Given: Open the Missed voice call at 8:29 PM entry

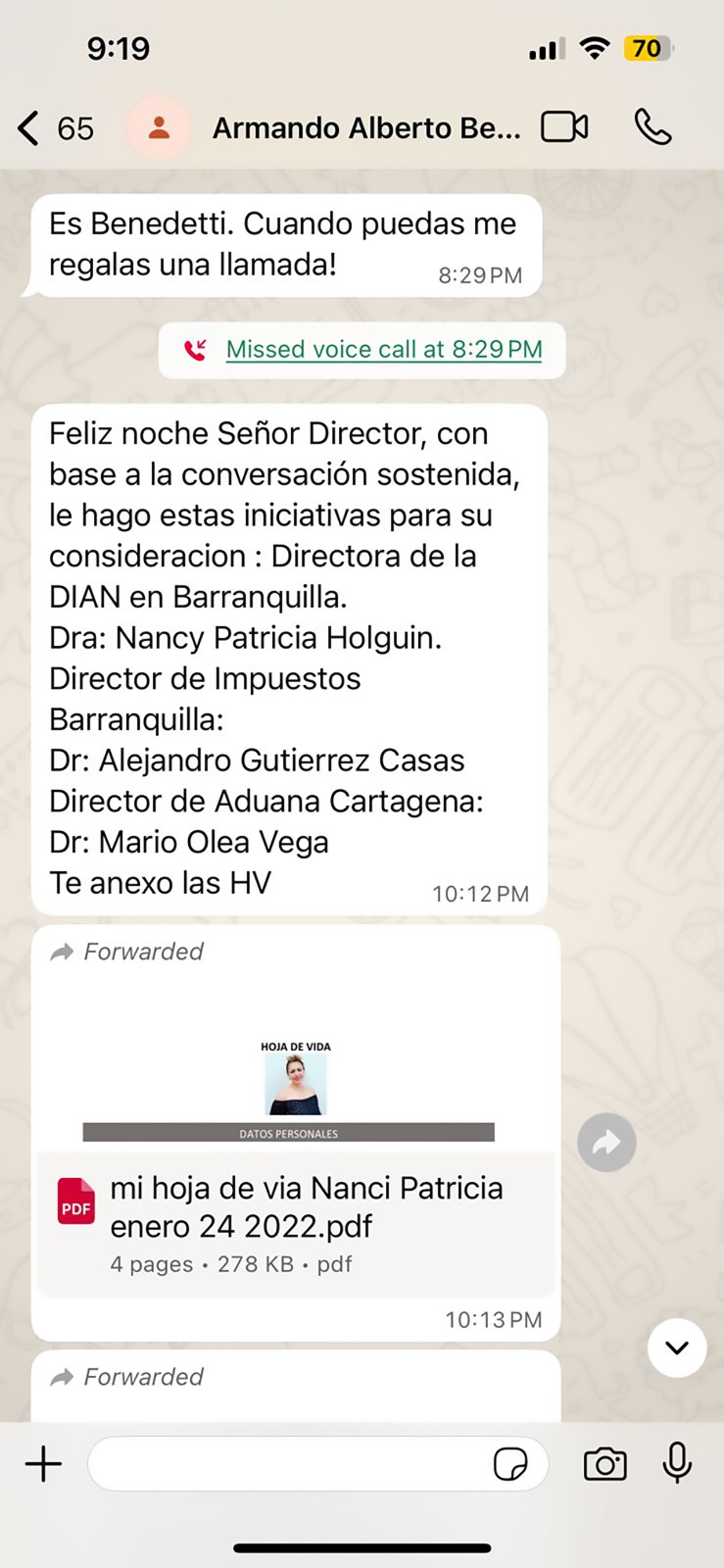Looking at the screenshot, I should pyautogui.click(x=382, y=349).
